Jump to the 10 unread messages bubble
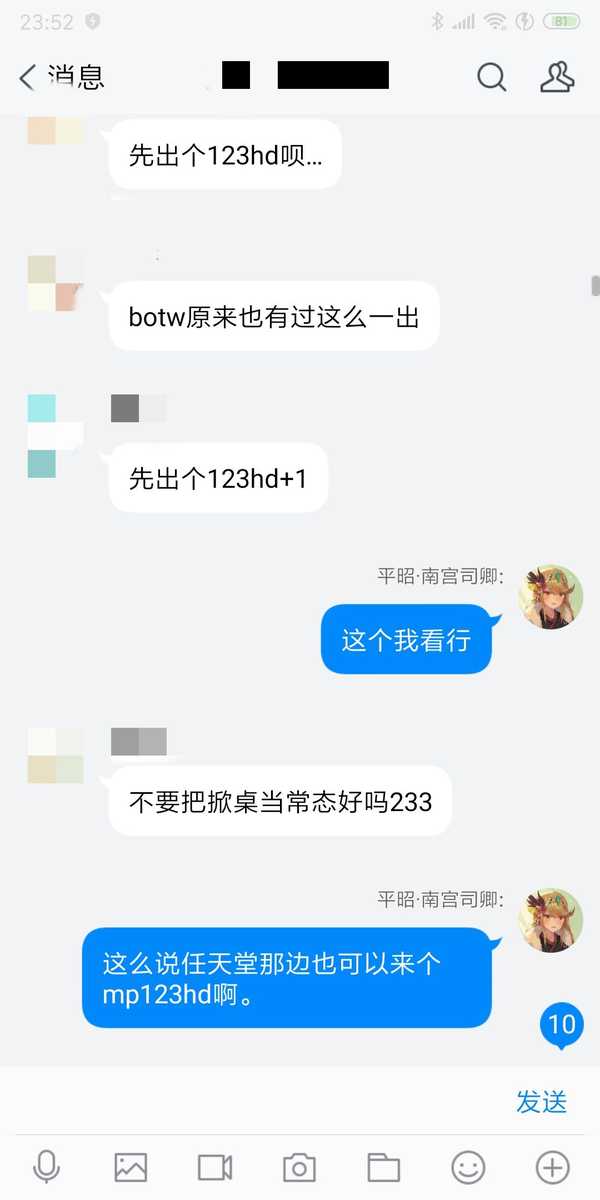 [x=562, y=1025]
